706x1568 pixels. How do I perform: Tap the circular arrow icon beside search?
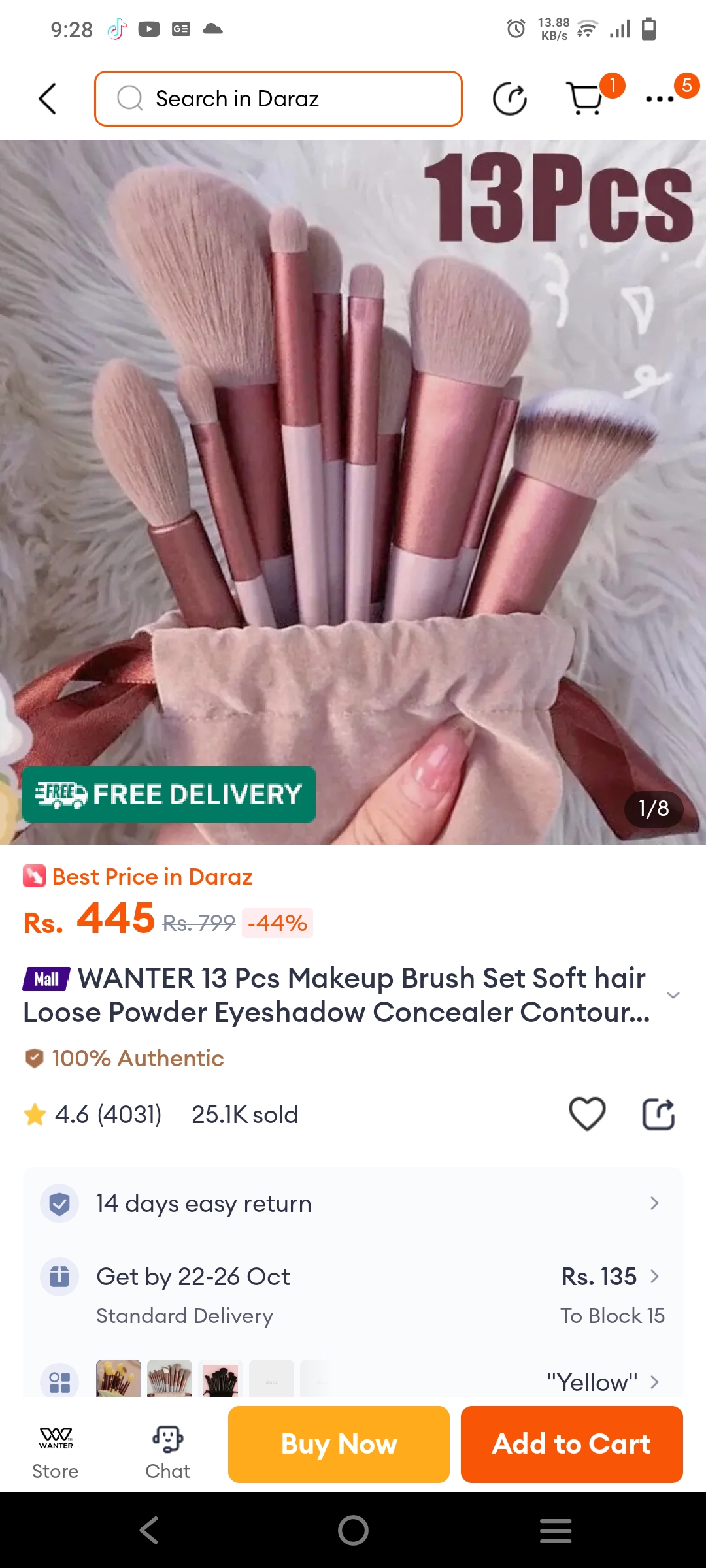(509, 99)
